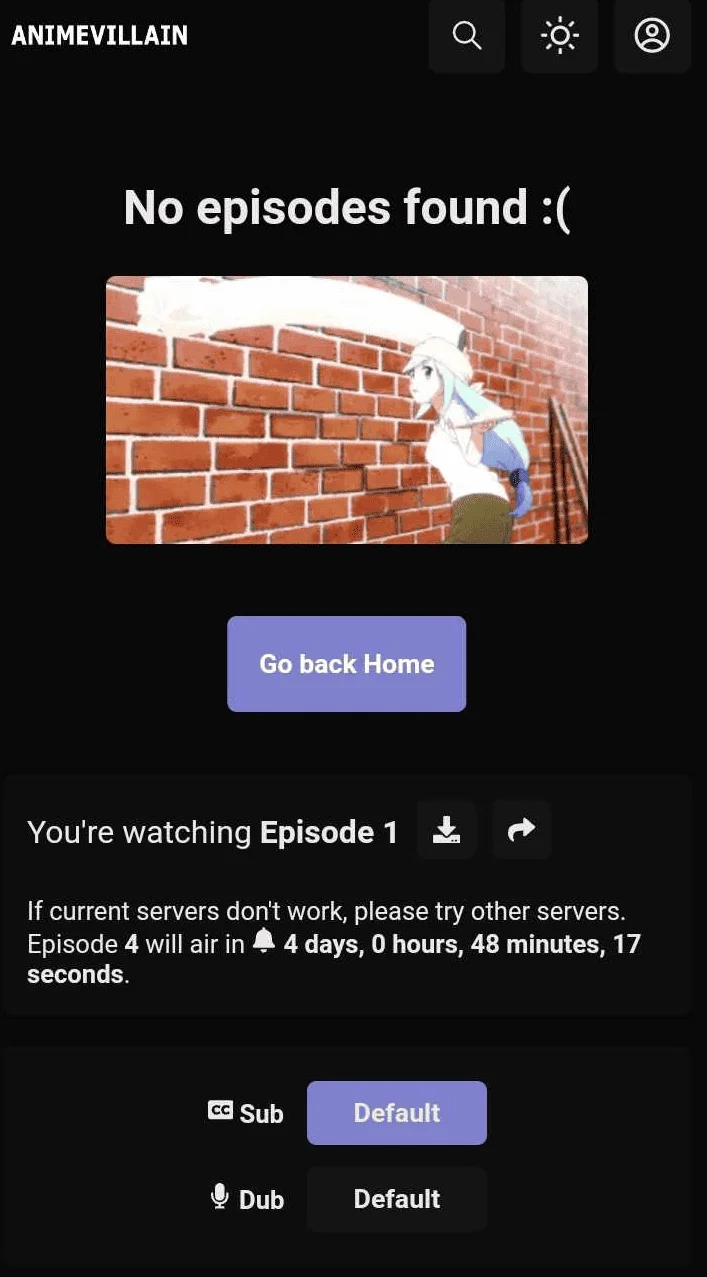Open the search icon in the header

[467, 36]
